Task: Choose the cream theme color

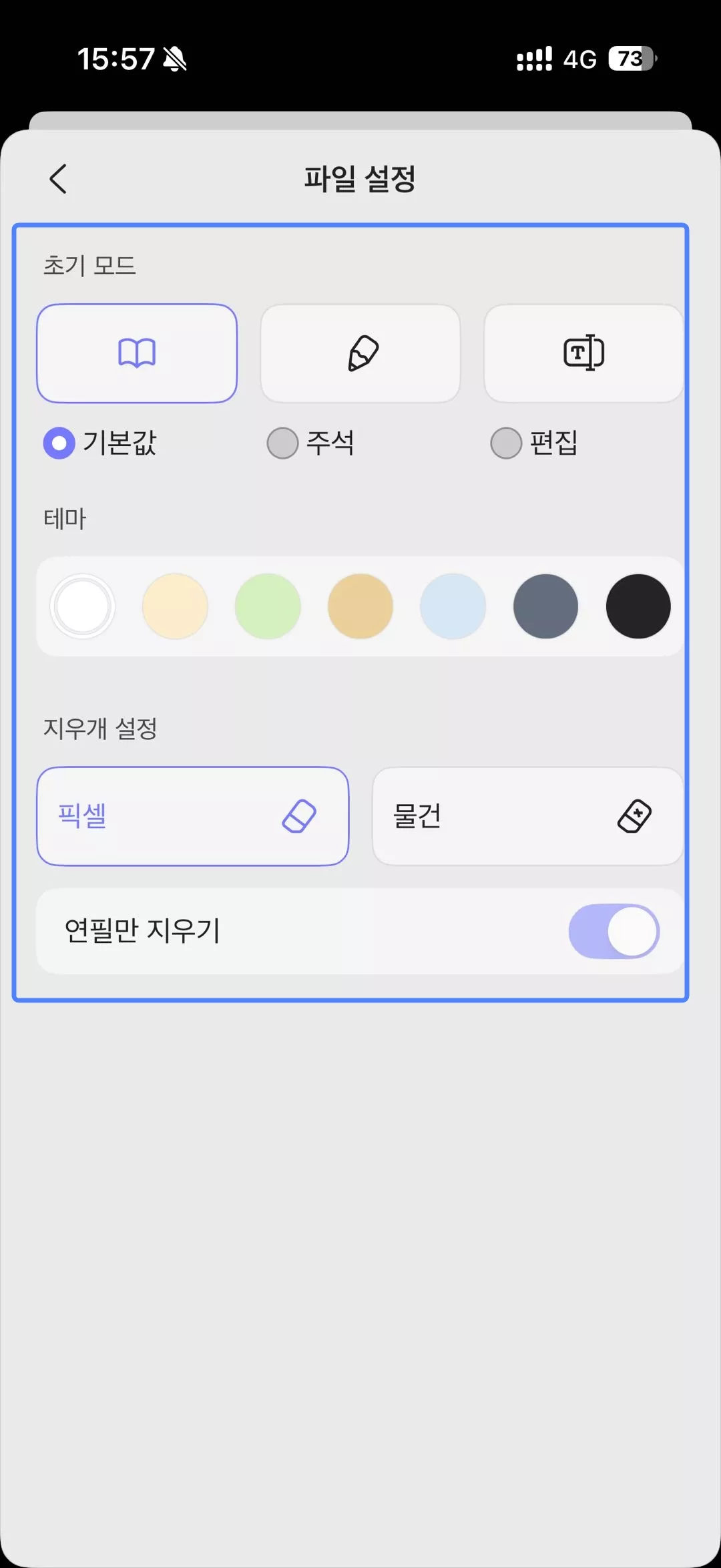Action: (175, 606)
